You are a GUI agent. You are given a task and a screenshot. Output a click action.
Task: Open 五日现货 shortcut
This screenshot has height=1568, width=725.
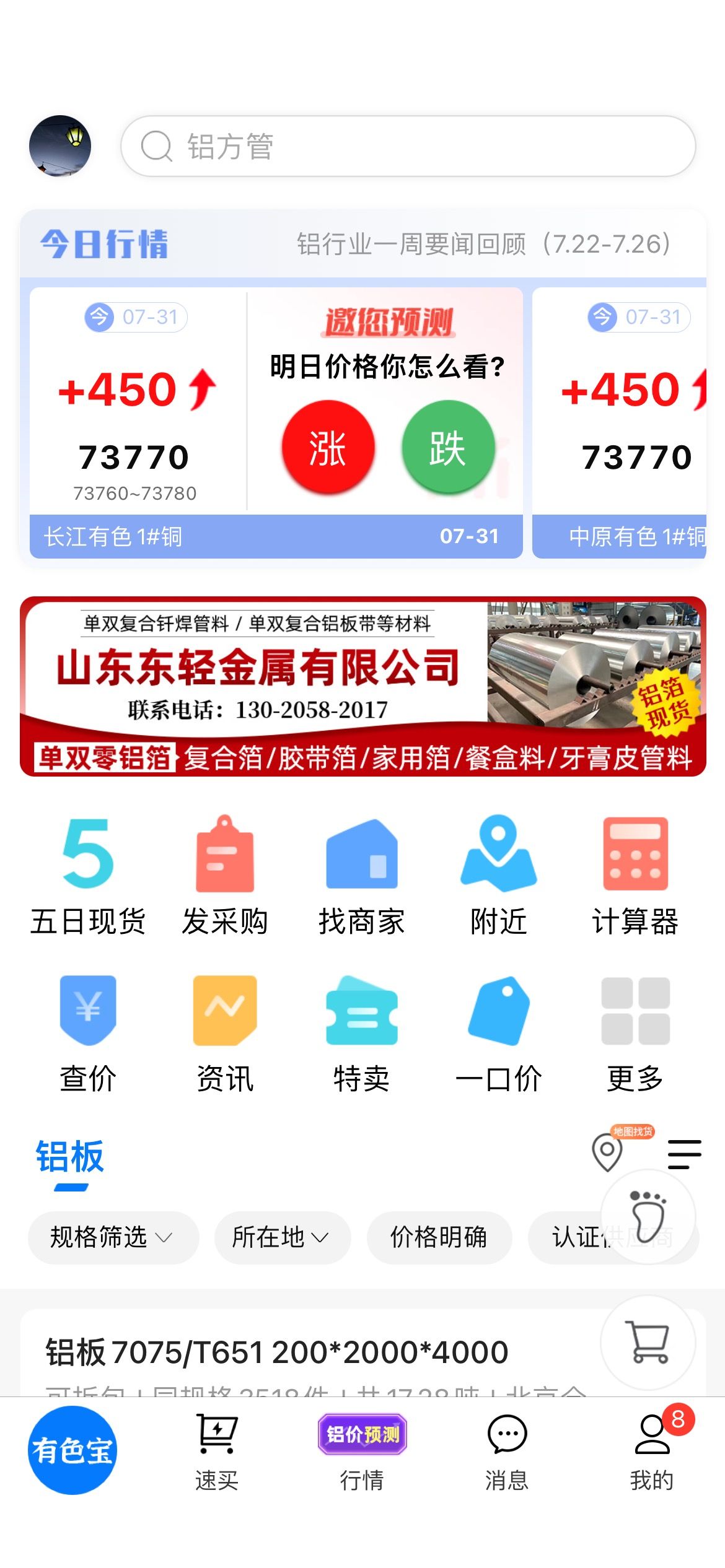[x=88, y=876]
